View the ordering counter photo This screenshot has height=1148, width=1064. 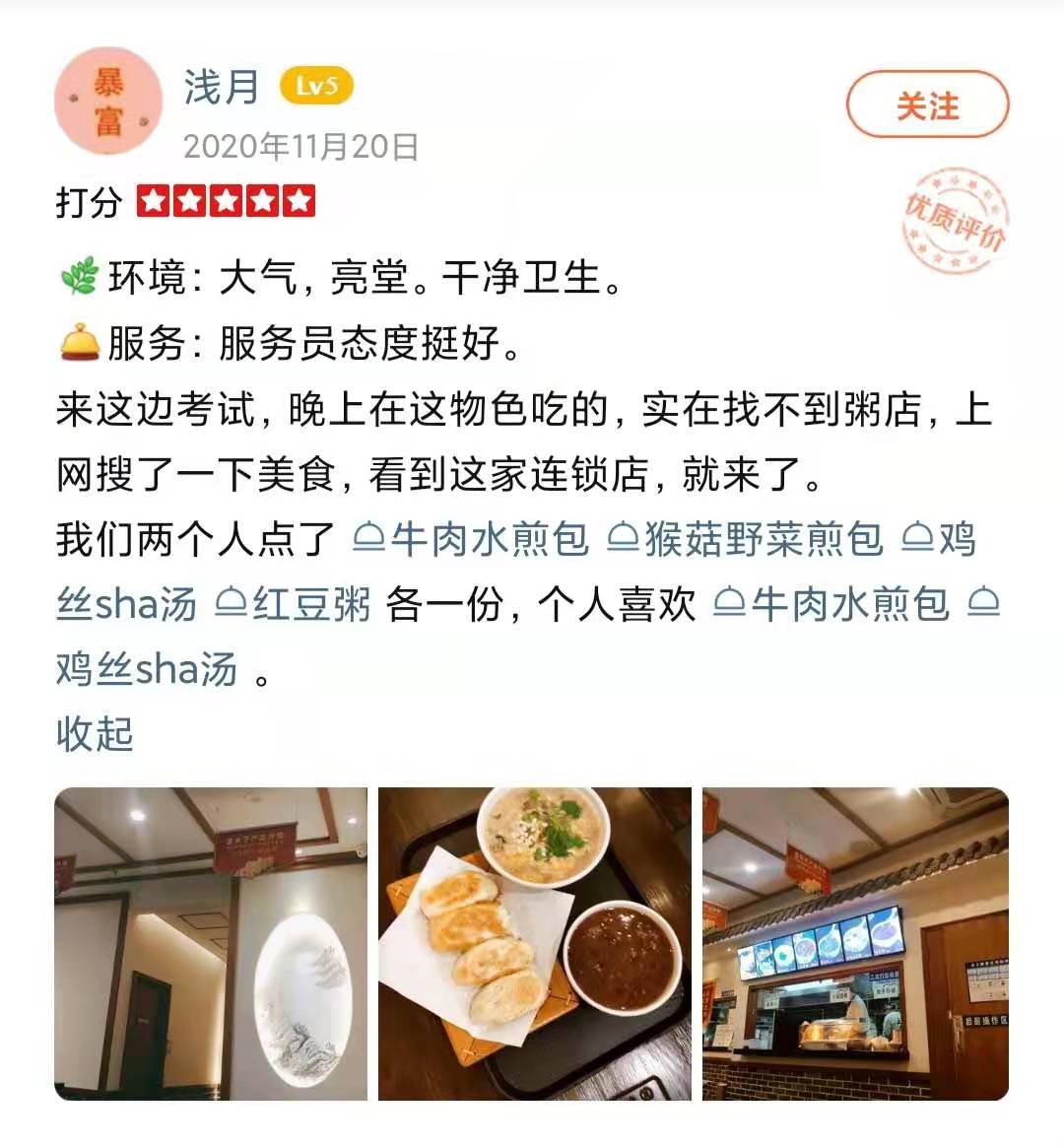(855, 943)
